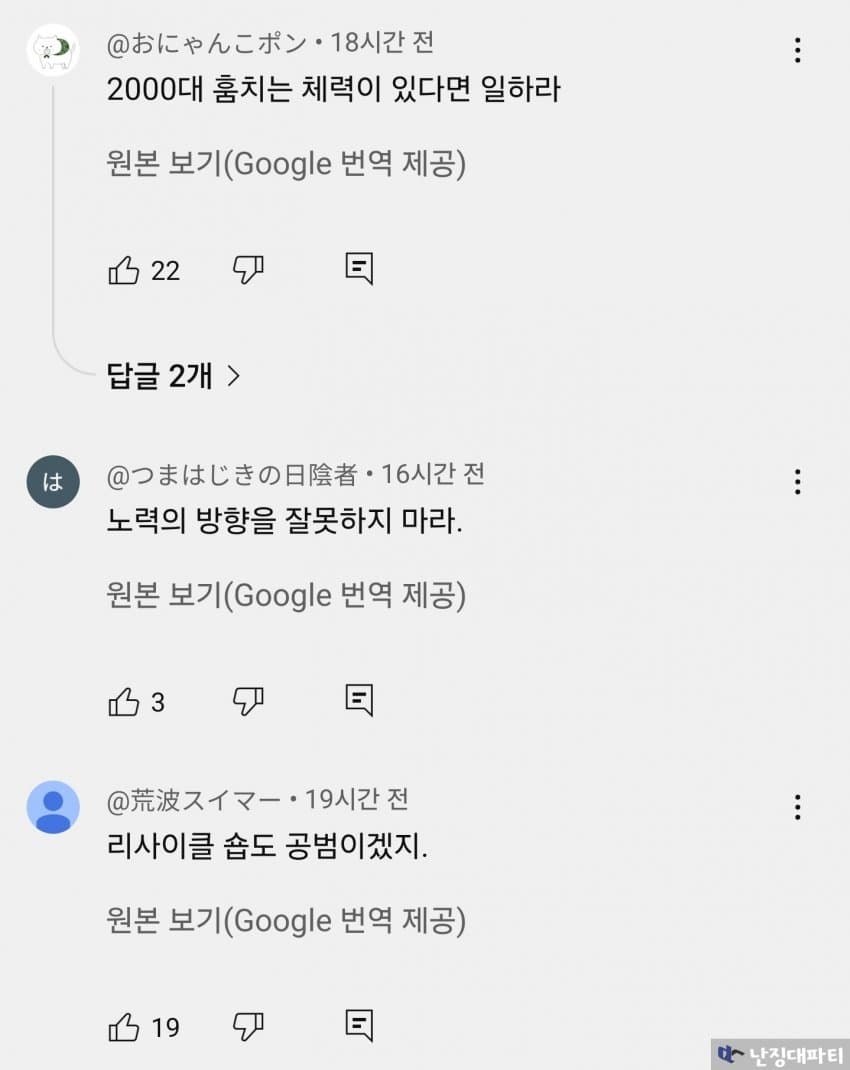View original text of 리사이클 숍도 comment
850x1070 pixels.
pyautogui.click(x=286, y=921)
